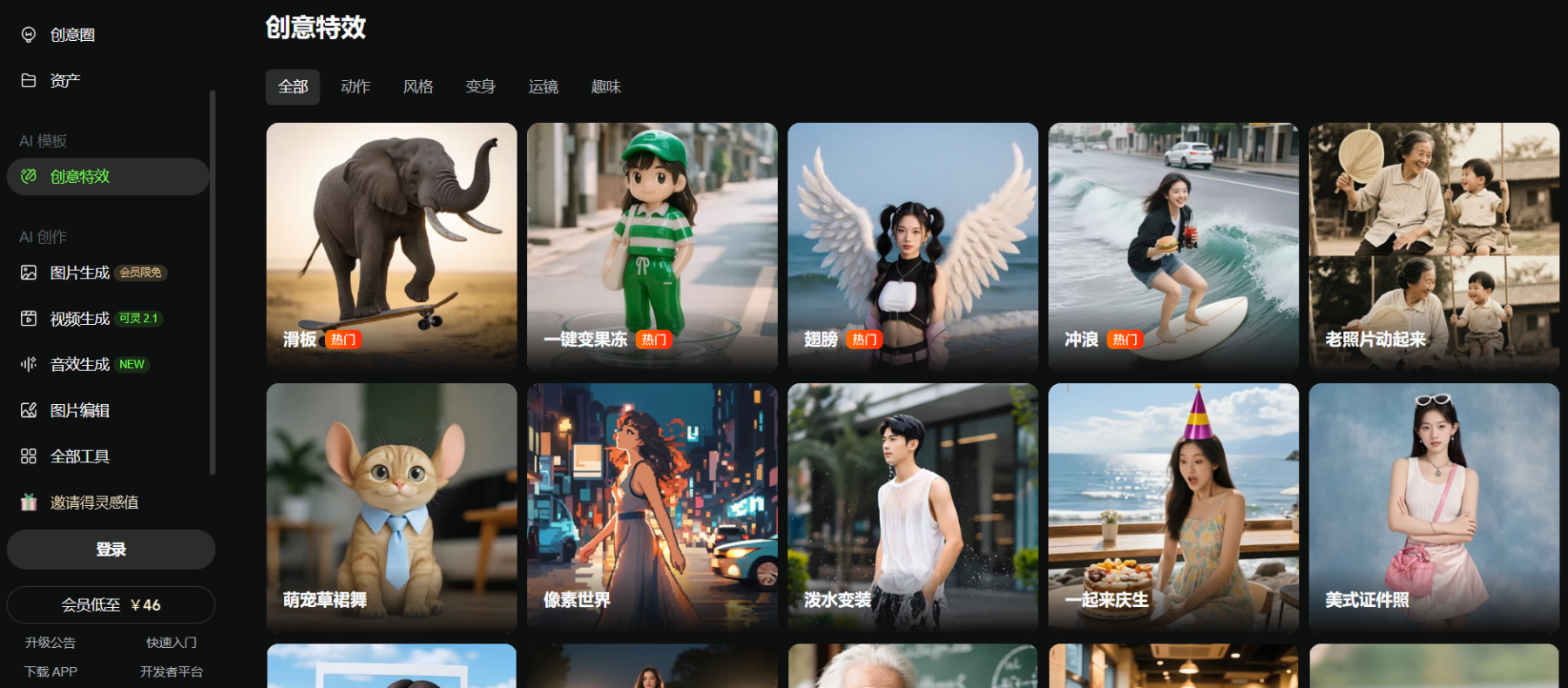Switch to the 风格 tab
This screenshot has width=1568, height=688.
[418, 87]
